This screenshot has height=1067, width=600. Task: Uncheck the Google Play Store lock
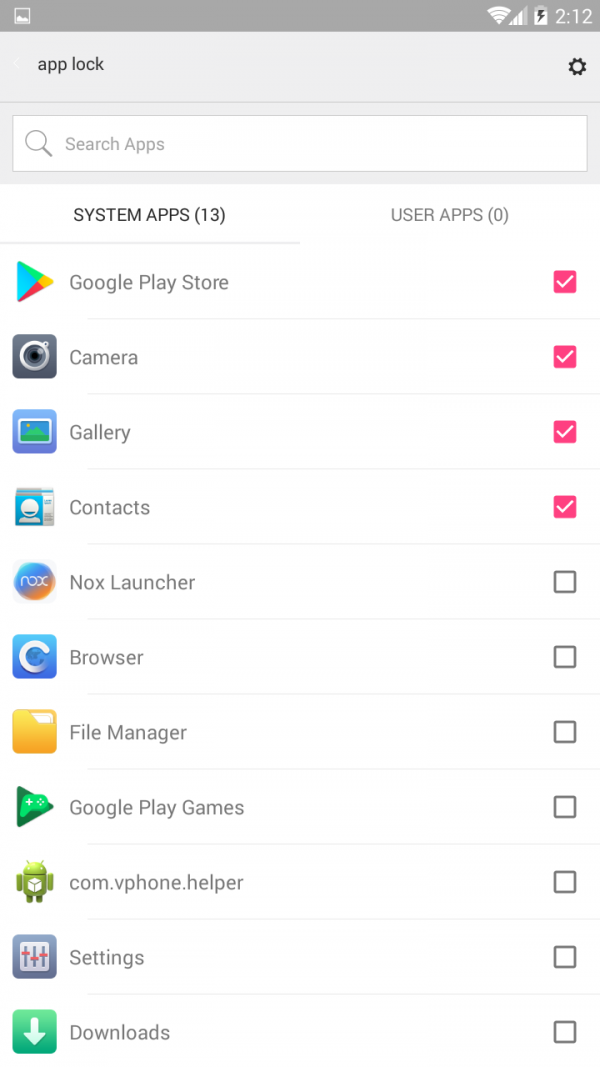(x=565, y=282)
